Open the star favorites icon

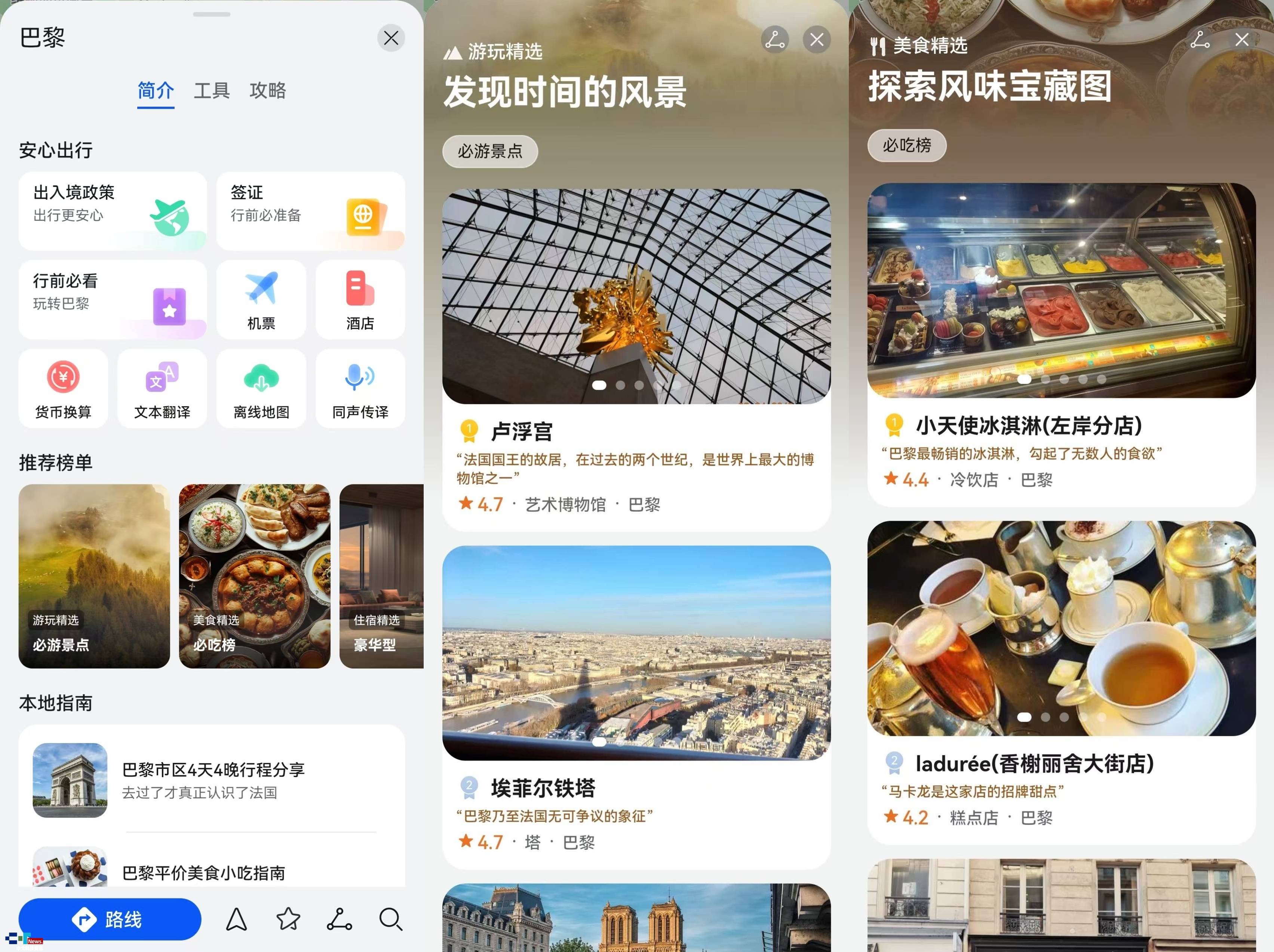[288, 919]
